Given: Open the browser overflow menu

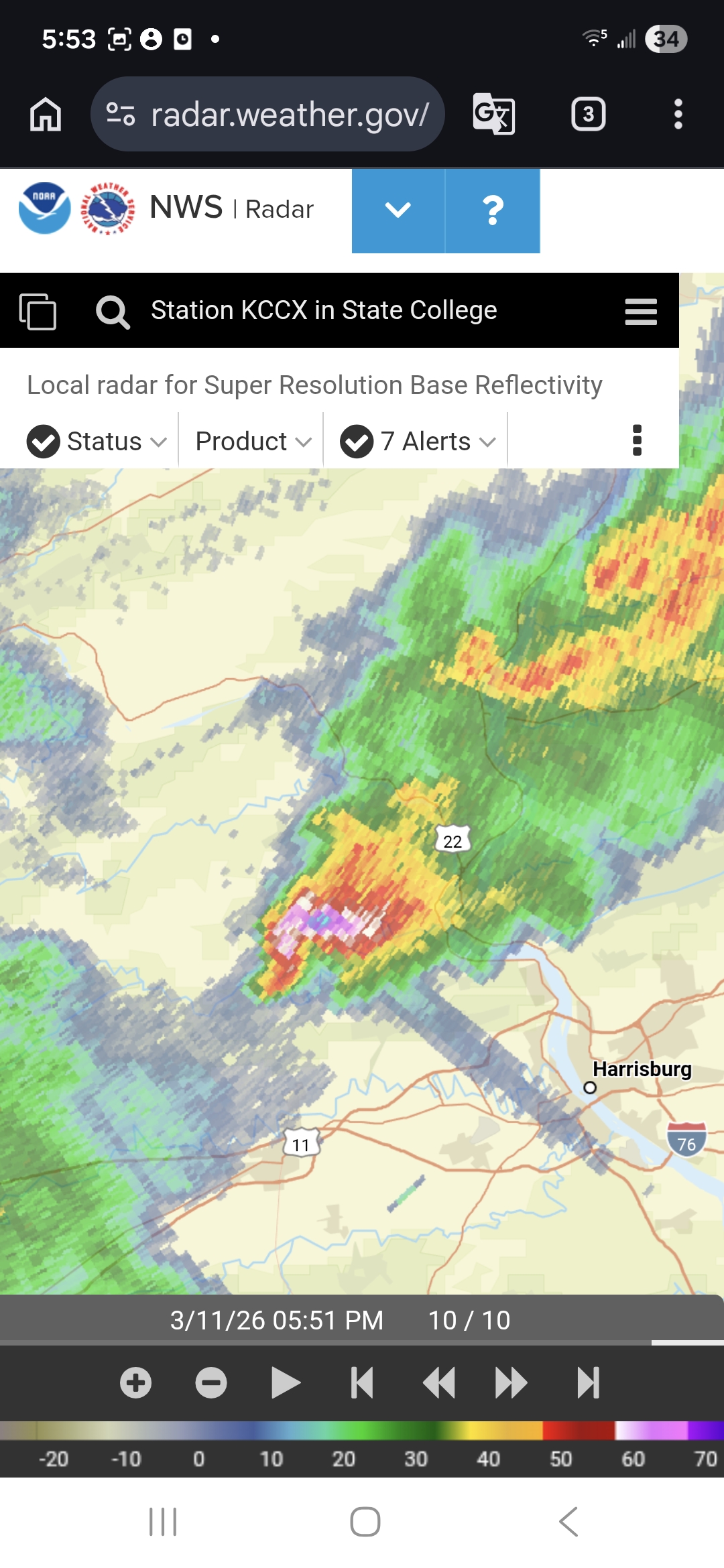Looking at the screenshot, I should tap(678, 114).
